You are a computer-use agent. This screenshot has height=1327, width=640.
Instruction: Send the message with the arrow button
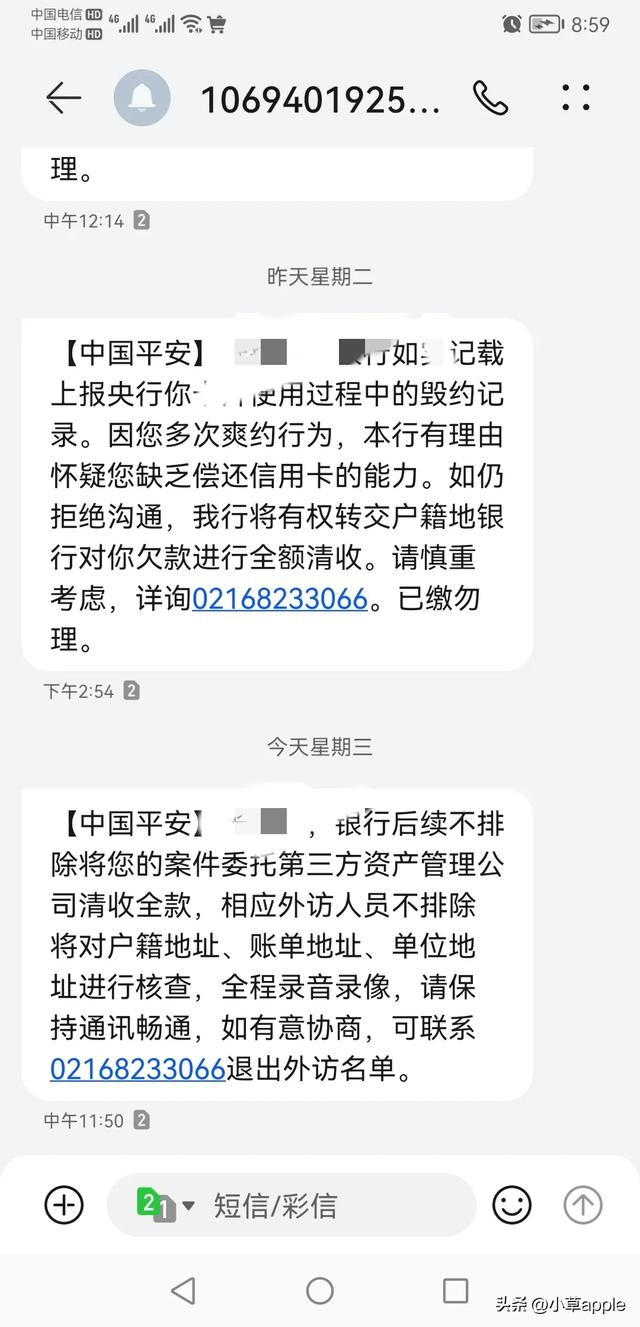(x=583, y=1205)
